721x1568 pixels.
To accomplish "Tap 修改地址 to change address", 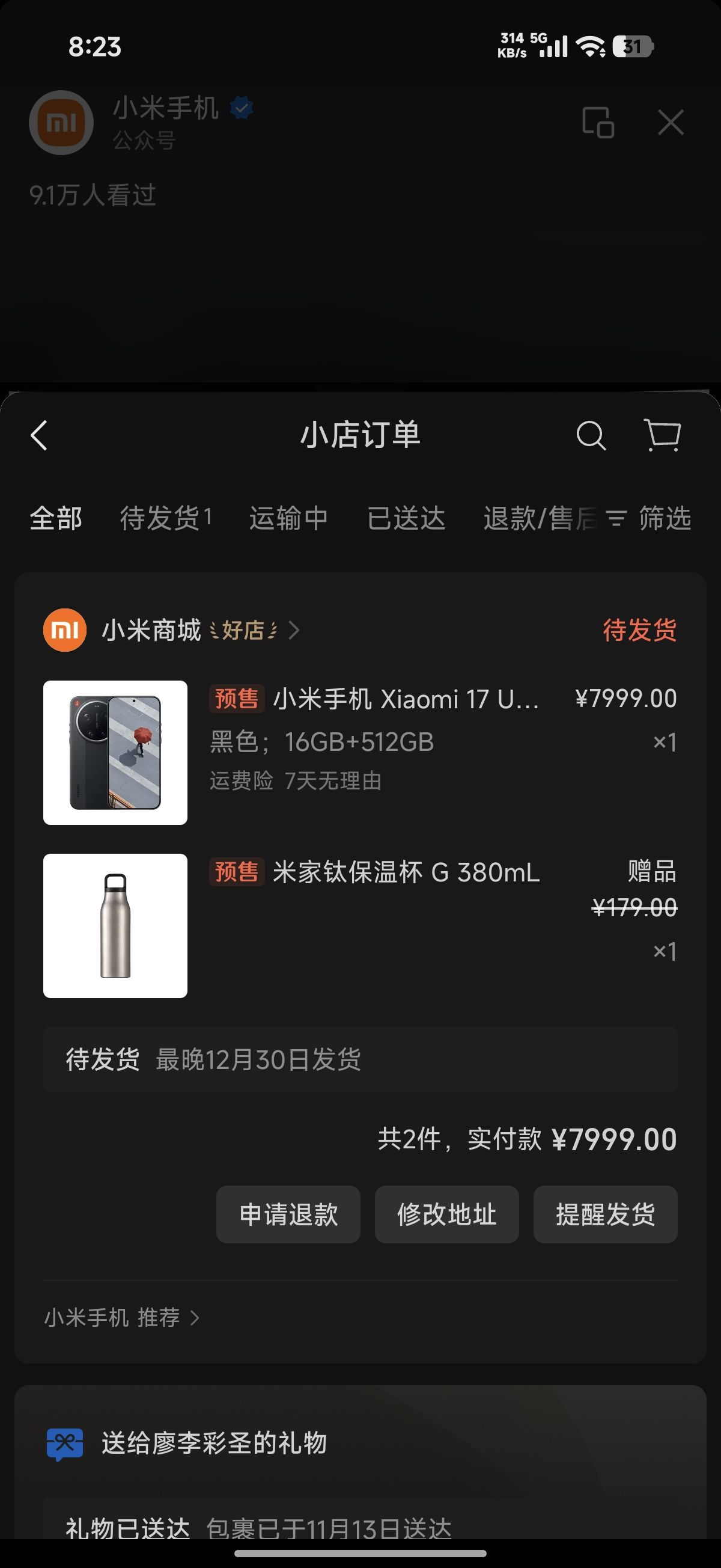I will [446, 1214].
